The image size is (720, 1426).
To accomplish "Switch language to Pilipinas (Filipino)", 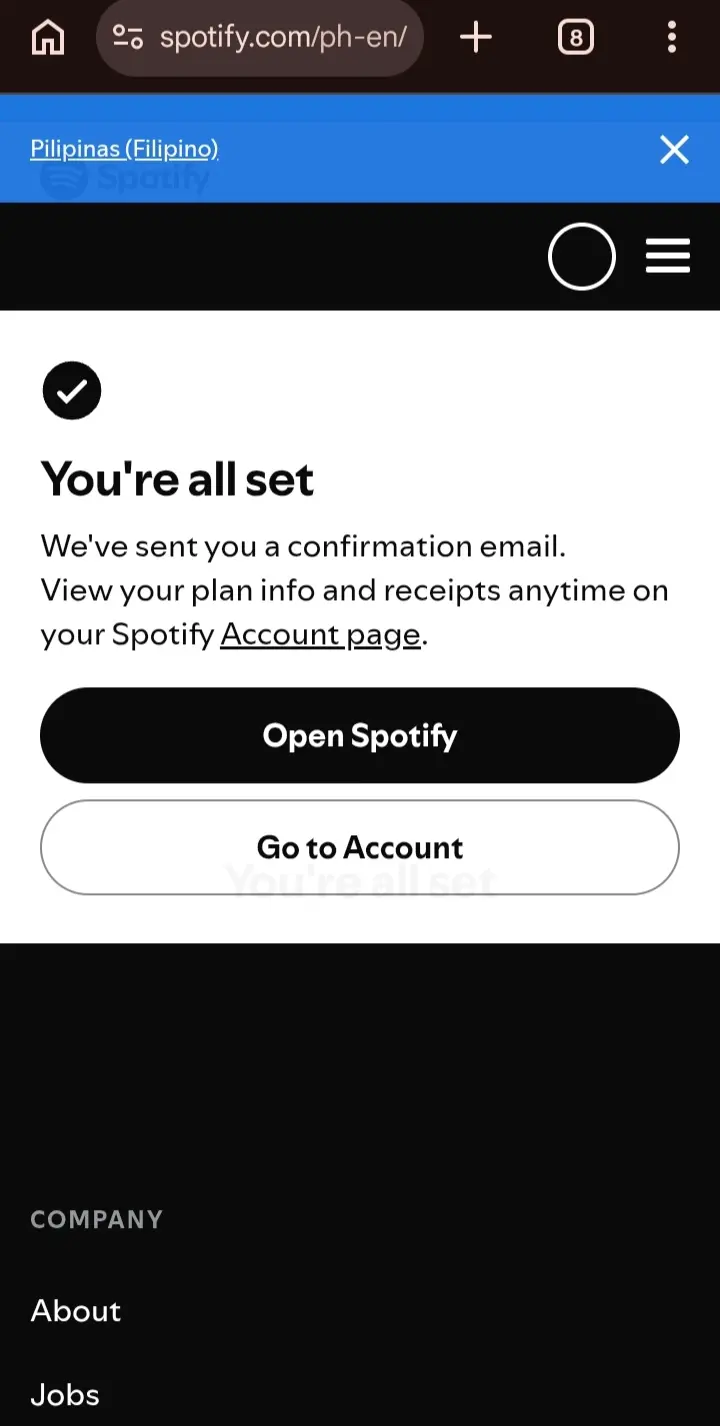I will point(124,149).
